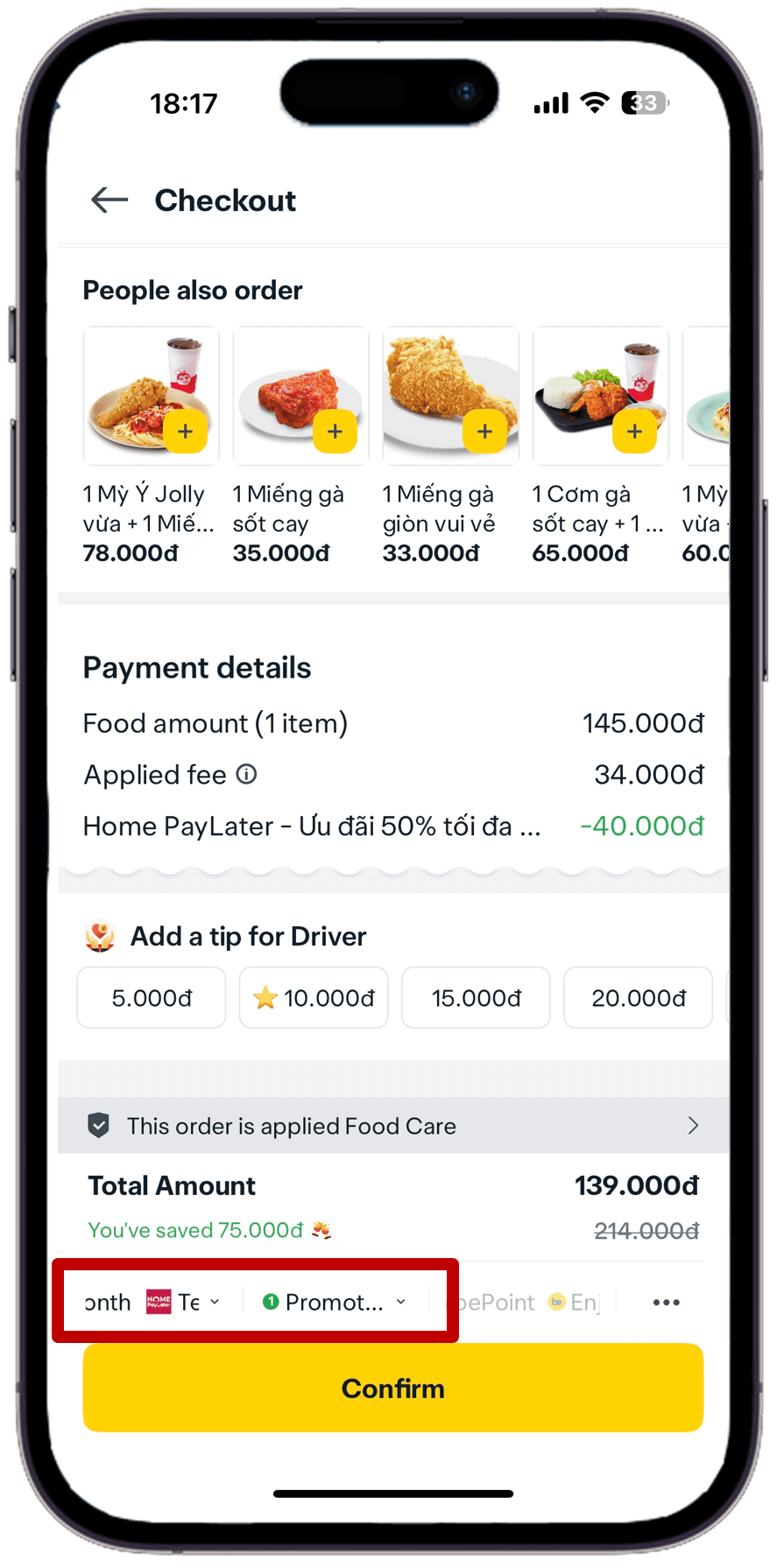Add Mỳ Ý Jolly 78.000đ combo
The width and height of the screenshot is (784, 1568).
(185, 432)
